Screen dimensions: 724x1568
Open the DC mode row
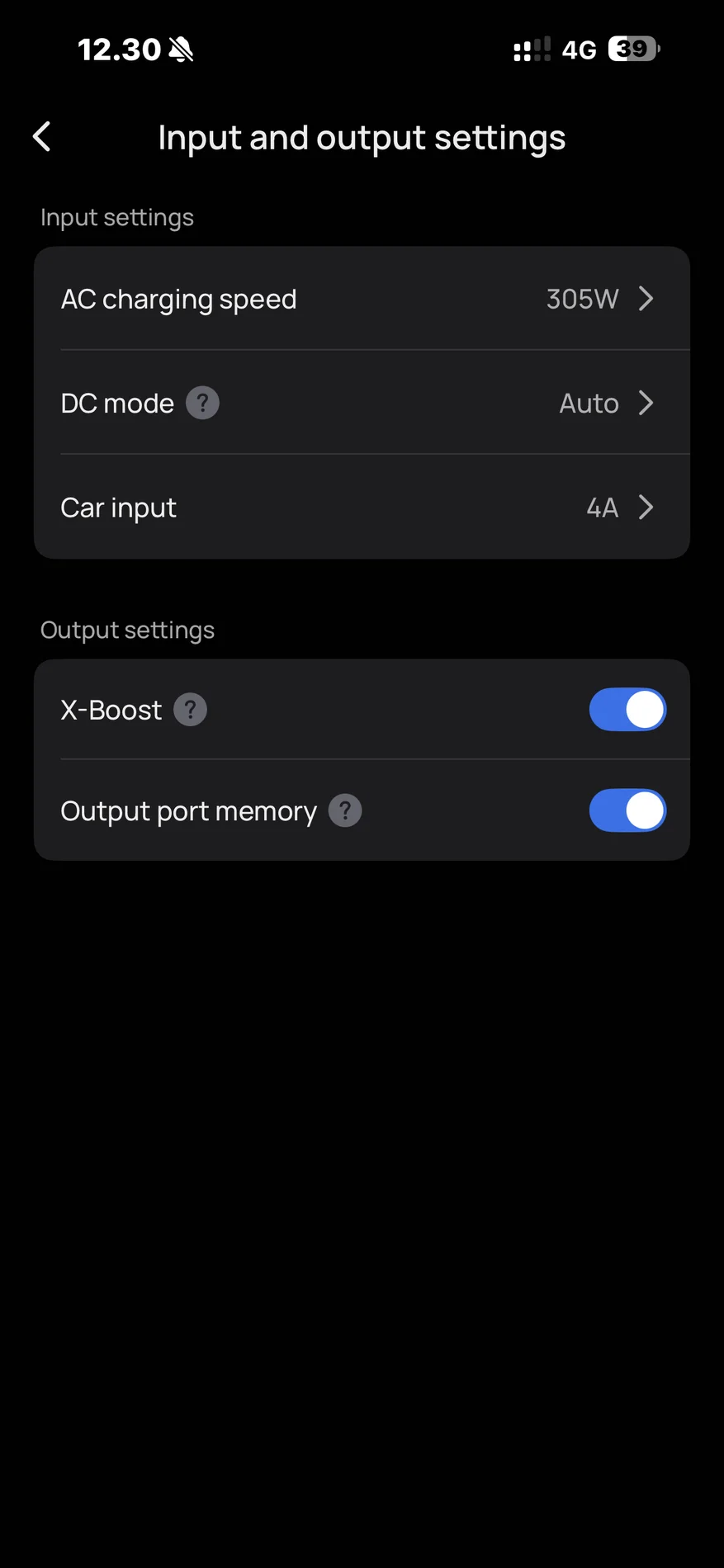[362, 403]
